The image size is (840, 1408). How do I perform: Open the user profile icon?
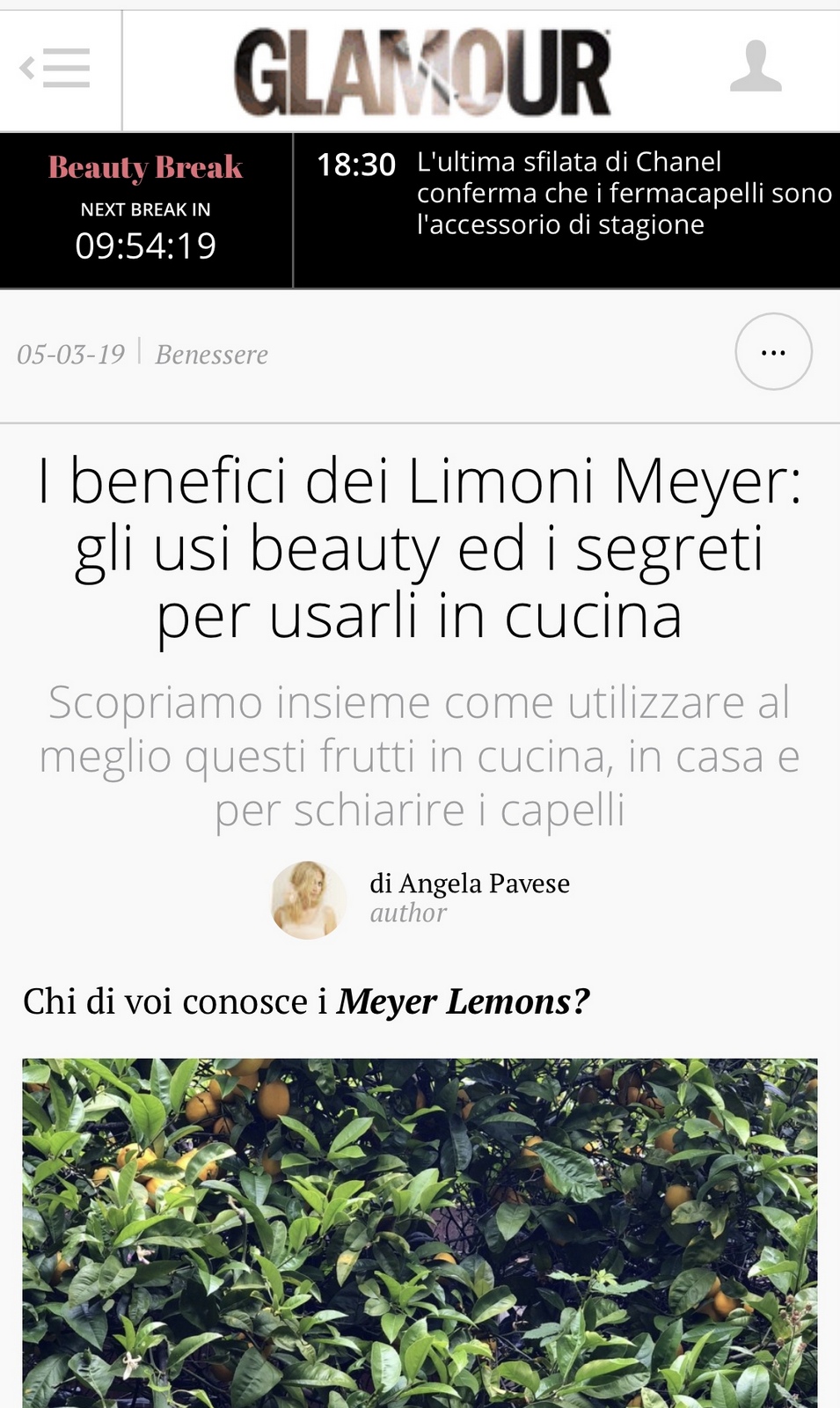756,67
